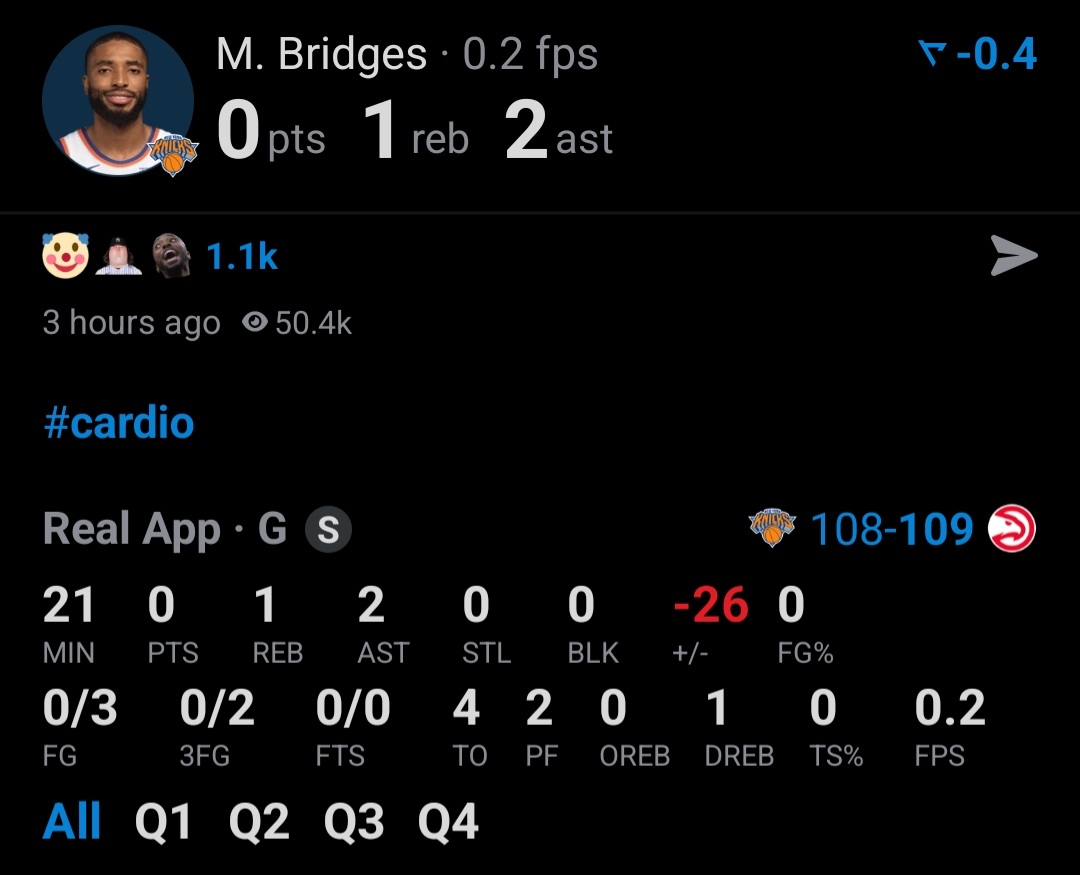Image resolution: width=1080 pixels, height=875 pixels.
Task: Share this post with the send arrow
Action: [x=1014, y=256]
